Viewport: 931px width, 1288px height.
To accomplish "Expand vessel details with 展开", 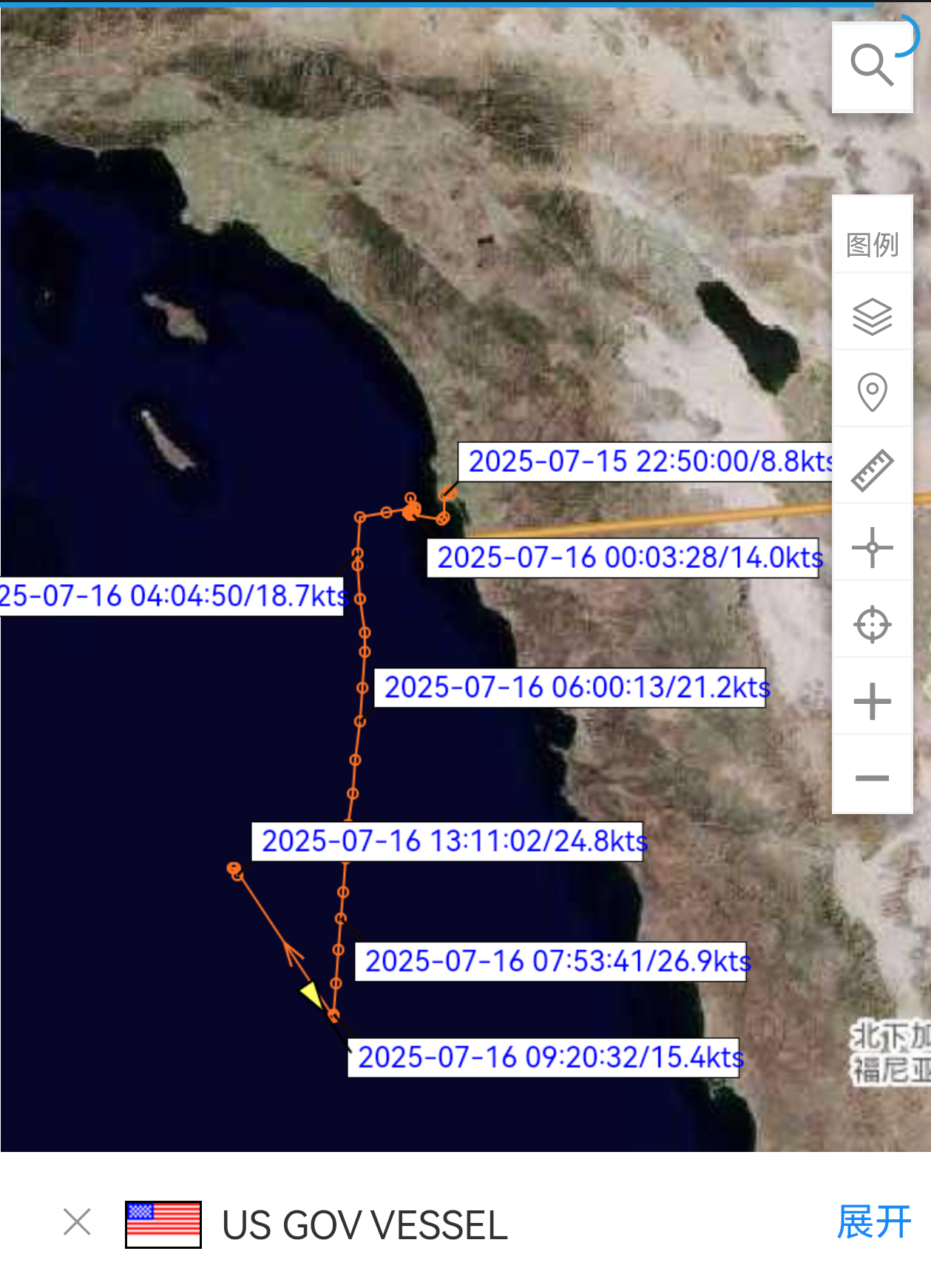I will click(873, 1221).
